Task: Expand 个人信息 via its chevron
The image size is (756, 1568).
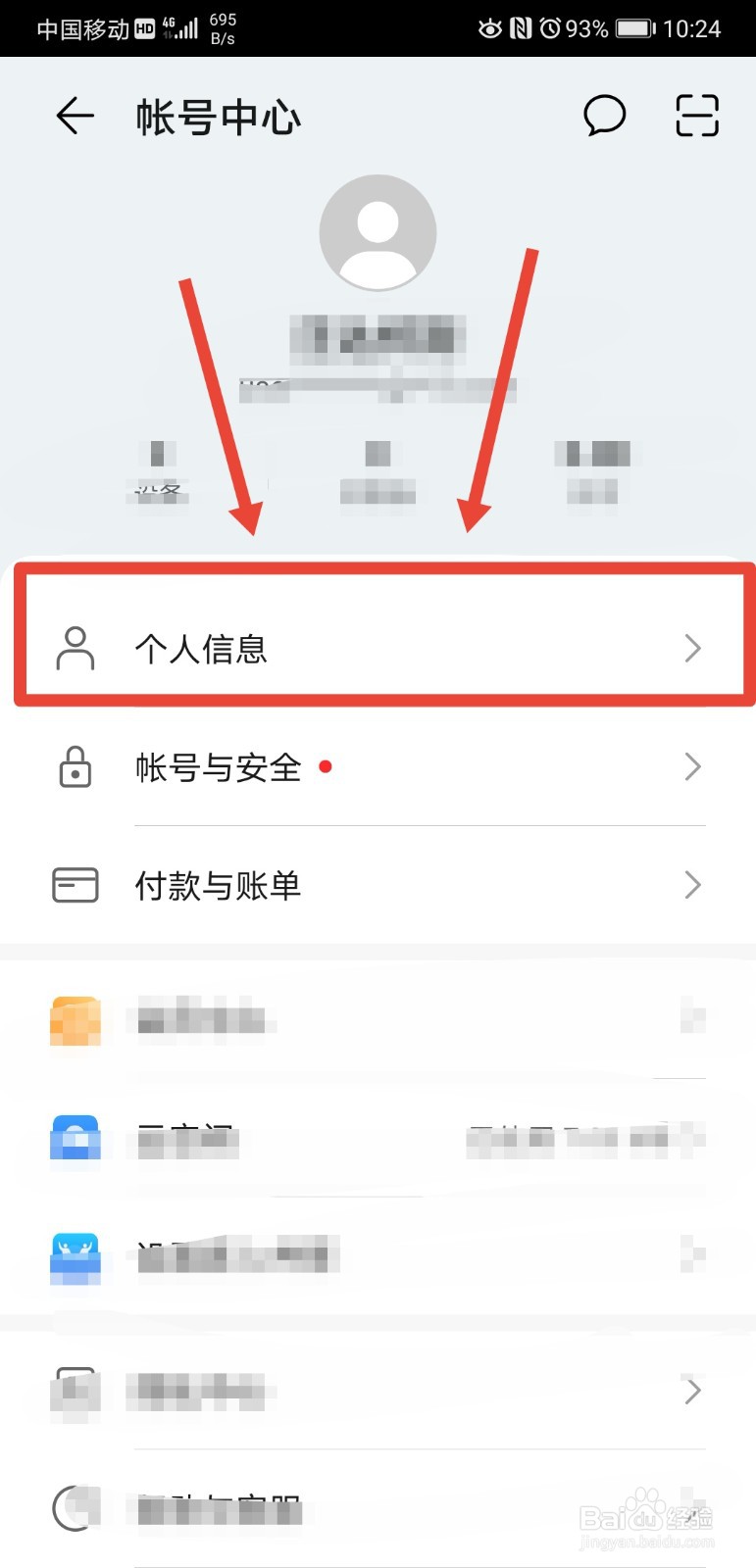Action: click(693, 648)
